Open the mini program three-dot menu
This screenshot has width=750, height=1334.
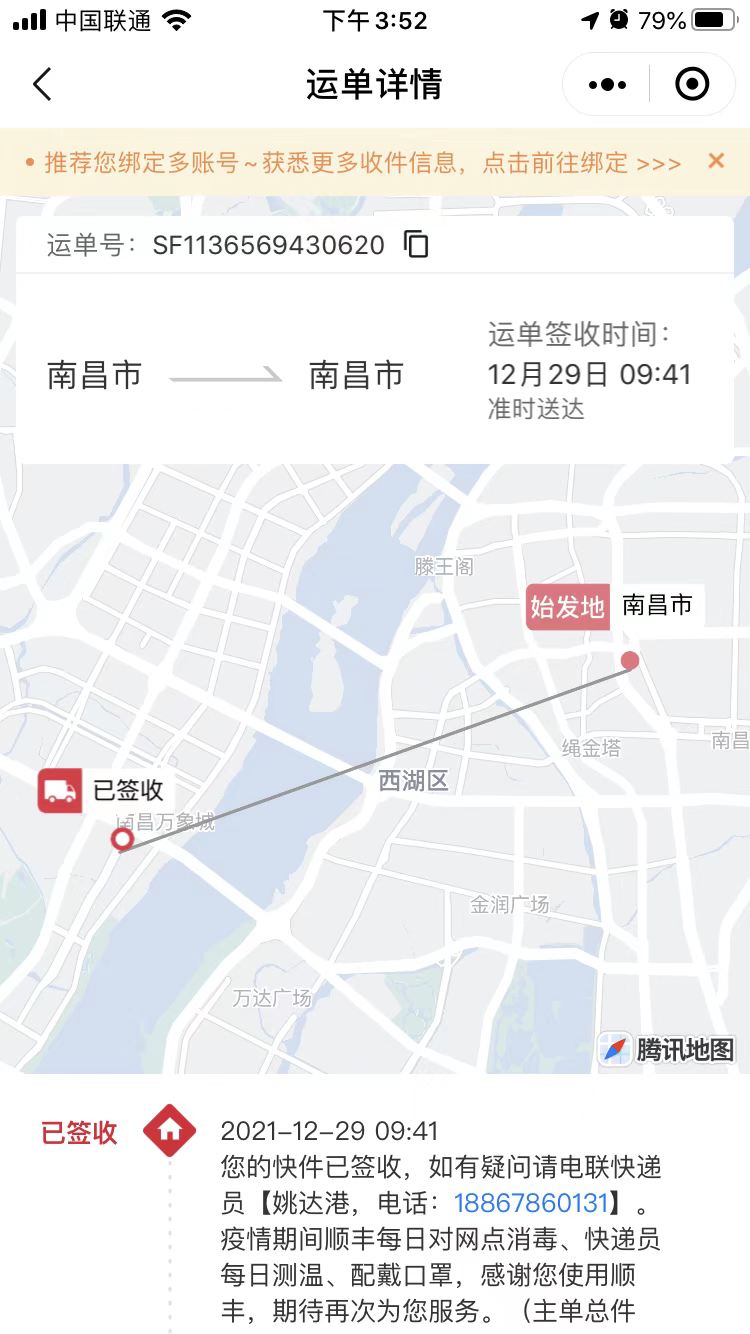tap(607, 85)
